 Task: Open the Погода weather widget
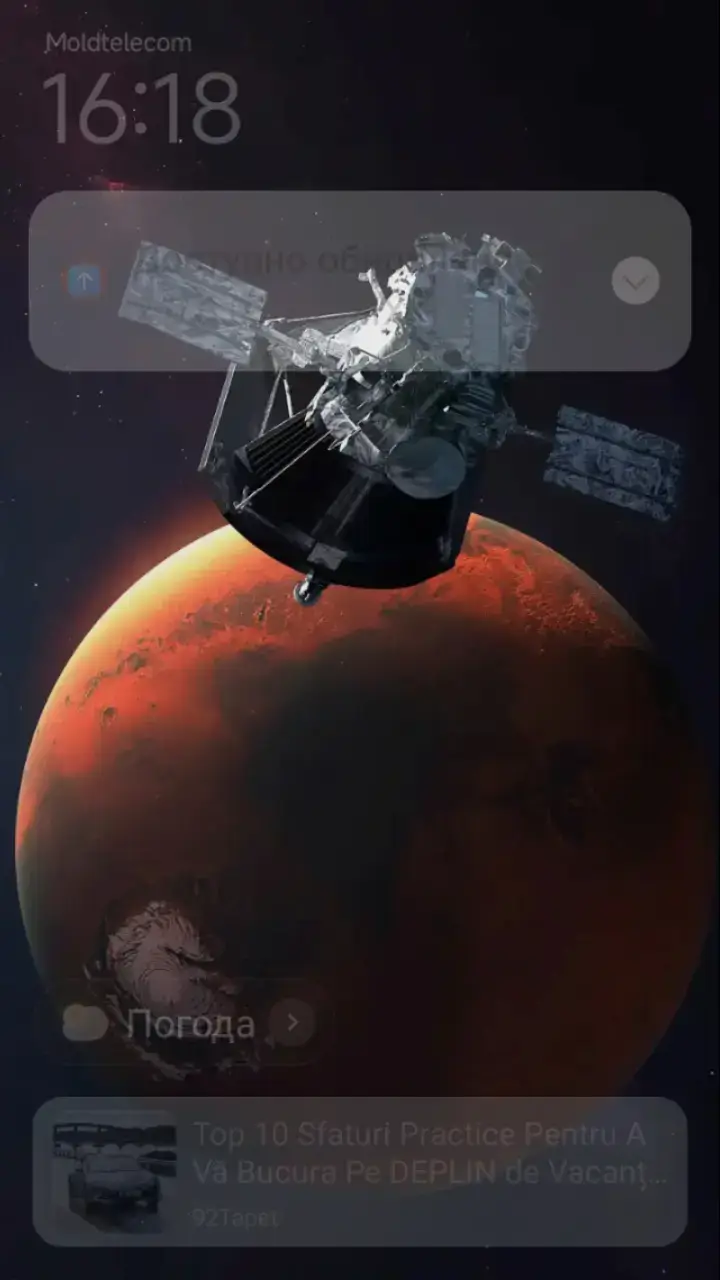coord(188,1023)
